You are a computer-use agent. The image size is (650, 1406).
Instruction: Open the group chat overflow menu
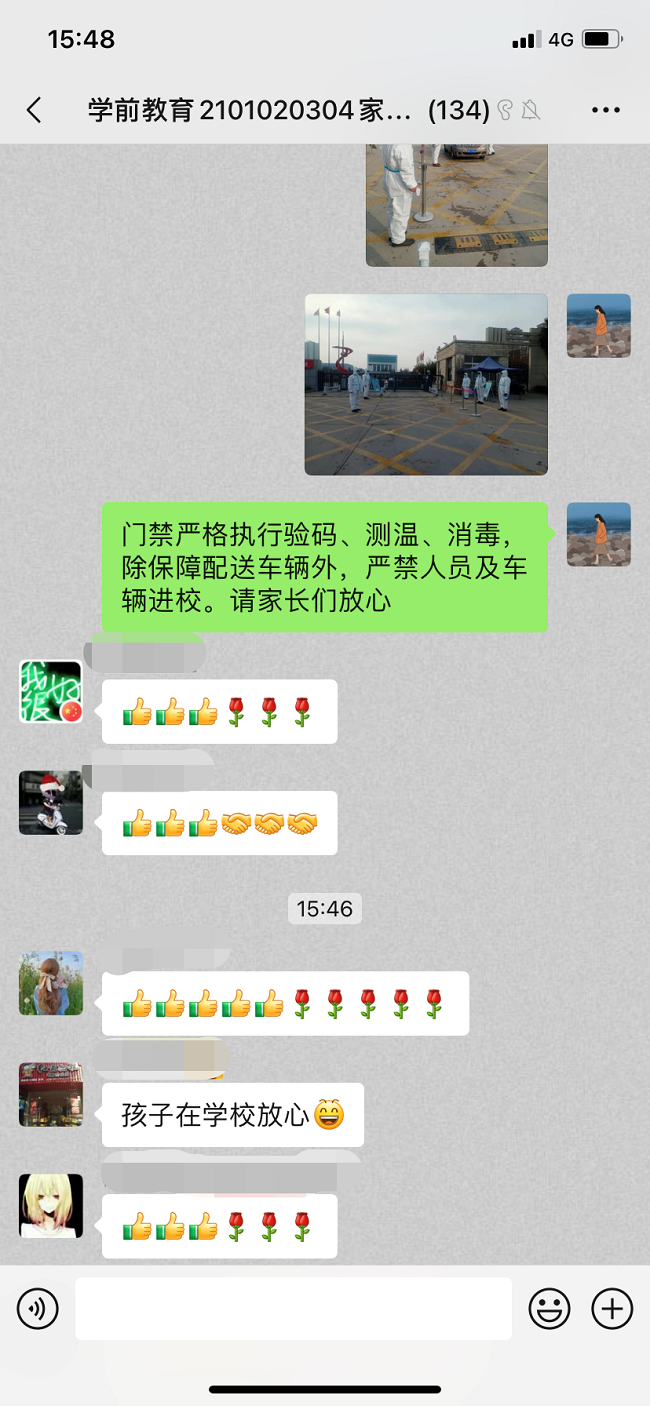pos(606,110)
